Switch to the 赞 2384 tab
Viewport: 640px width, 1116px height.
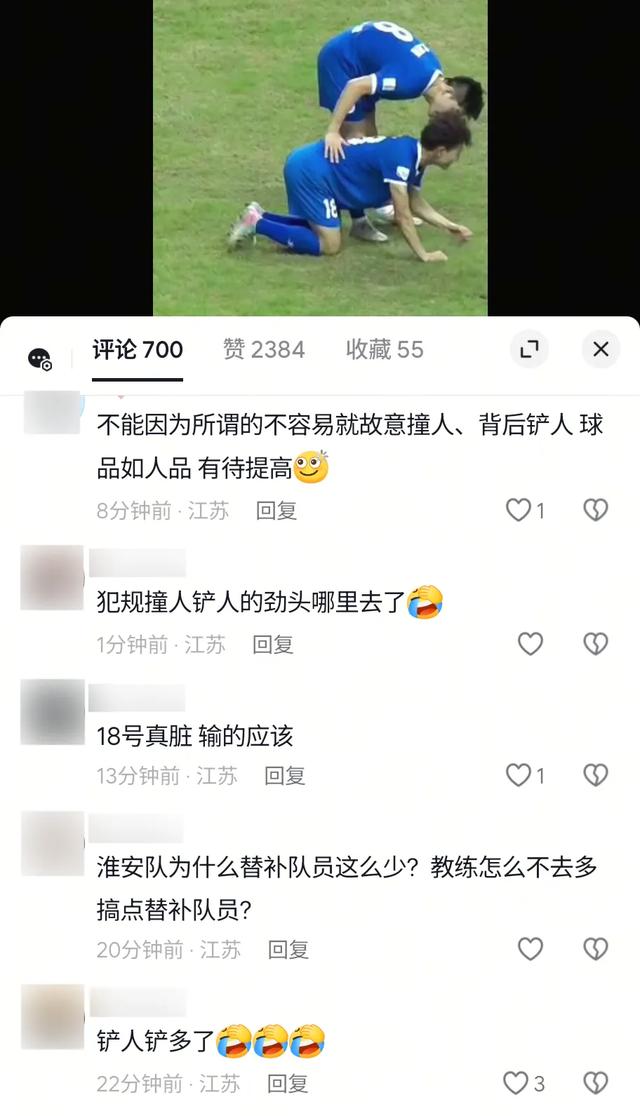[x=263, y=349]
